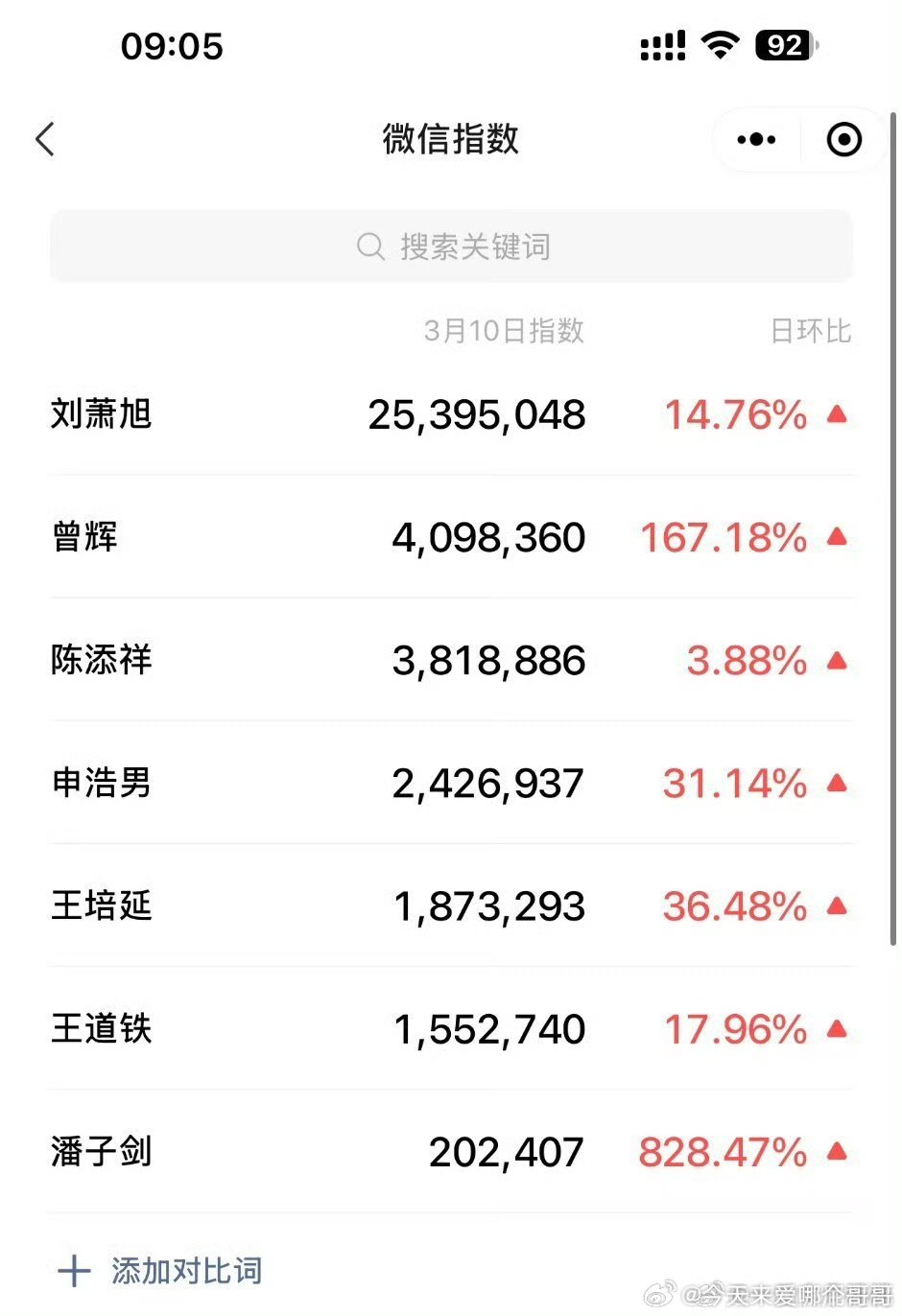Viewport: 902px width, 1316px height.
Task: Select keyword 王道铁 in the list
Action: click(99, 1029)
